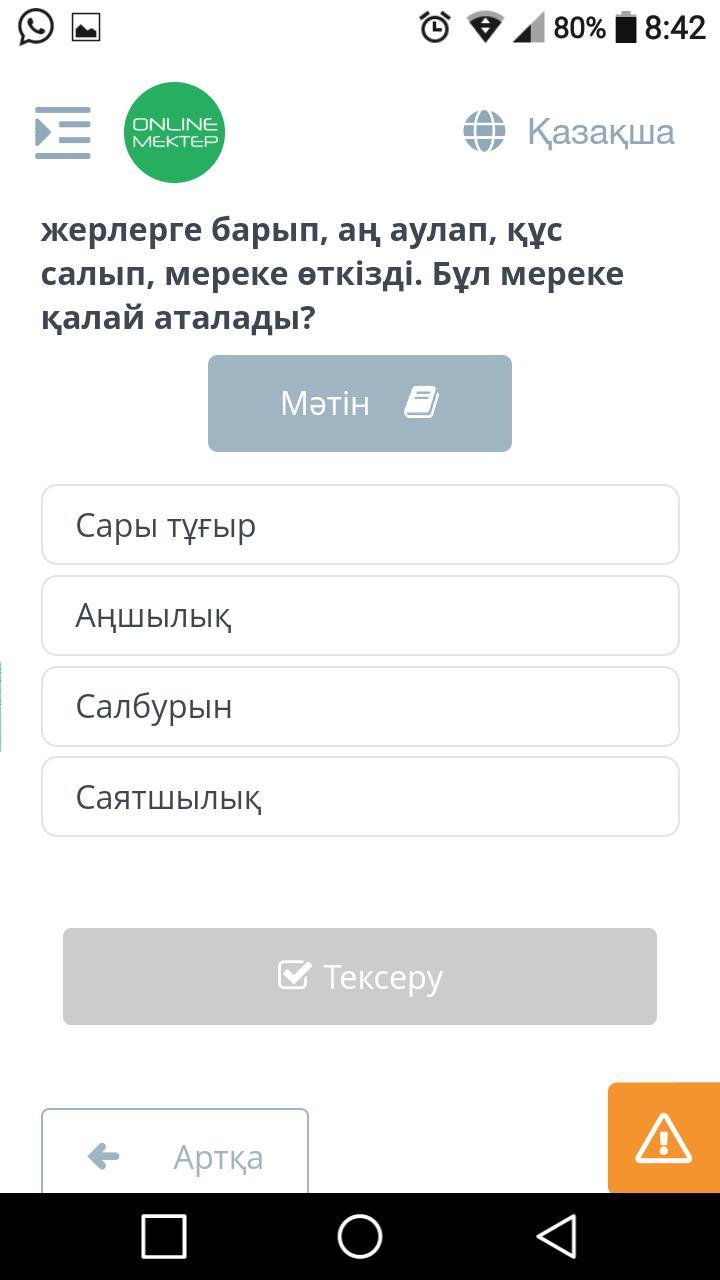Open the orange warning report button
This screenshot has height=1280, width=720.
point(664,1138)
